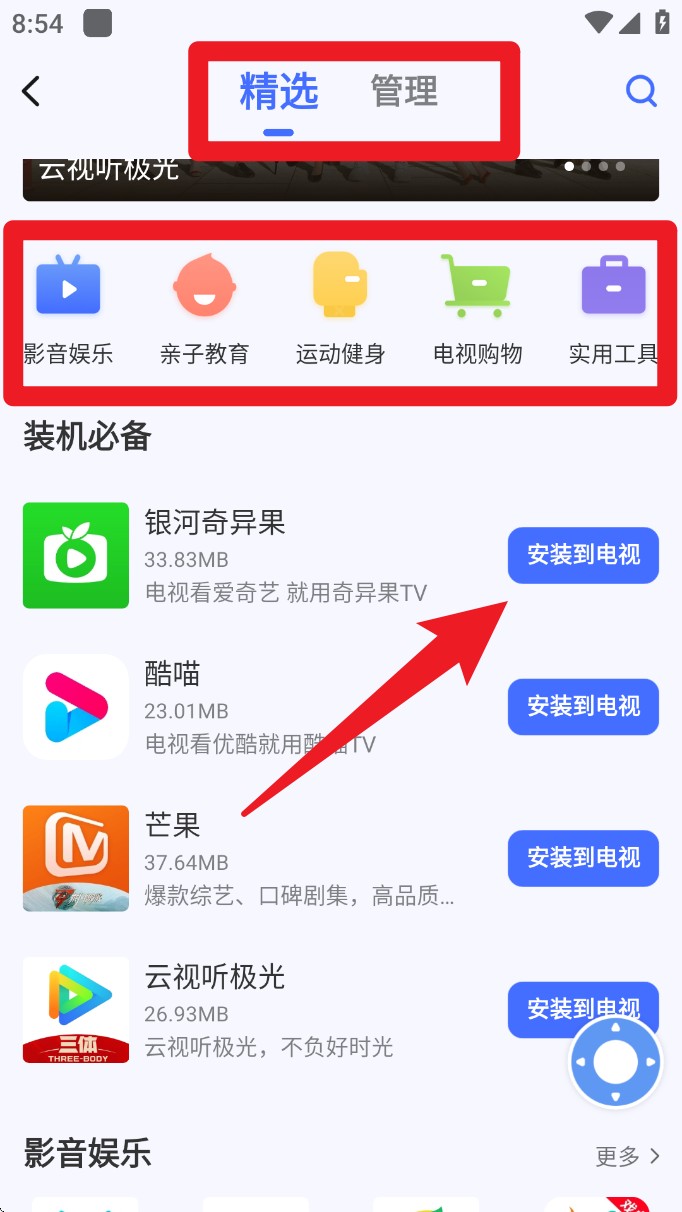Open the floating remote control button
Screen dimensions: 682x1212
point(615,1062)
